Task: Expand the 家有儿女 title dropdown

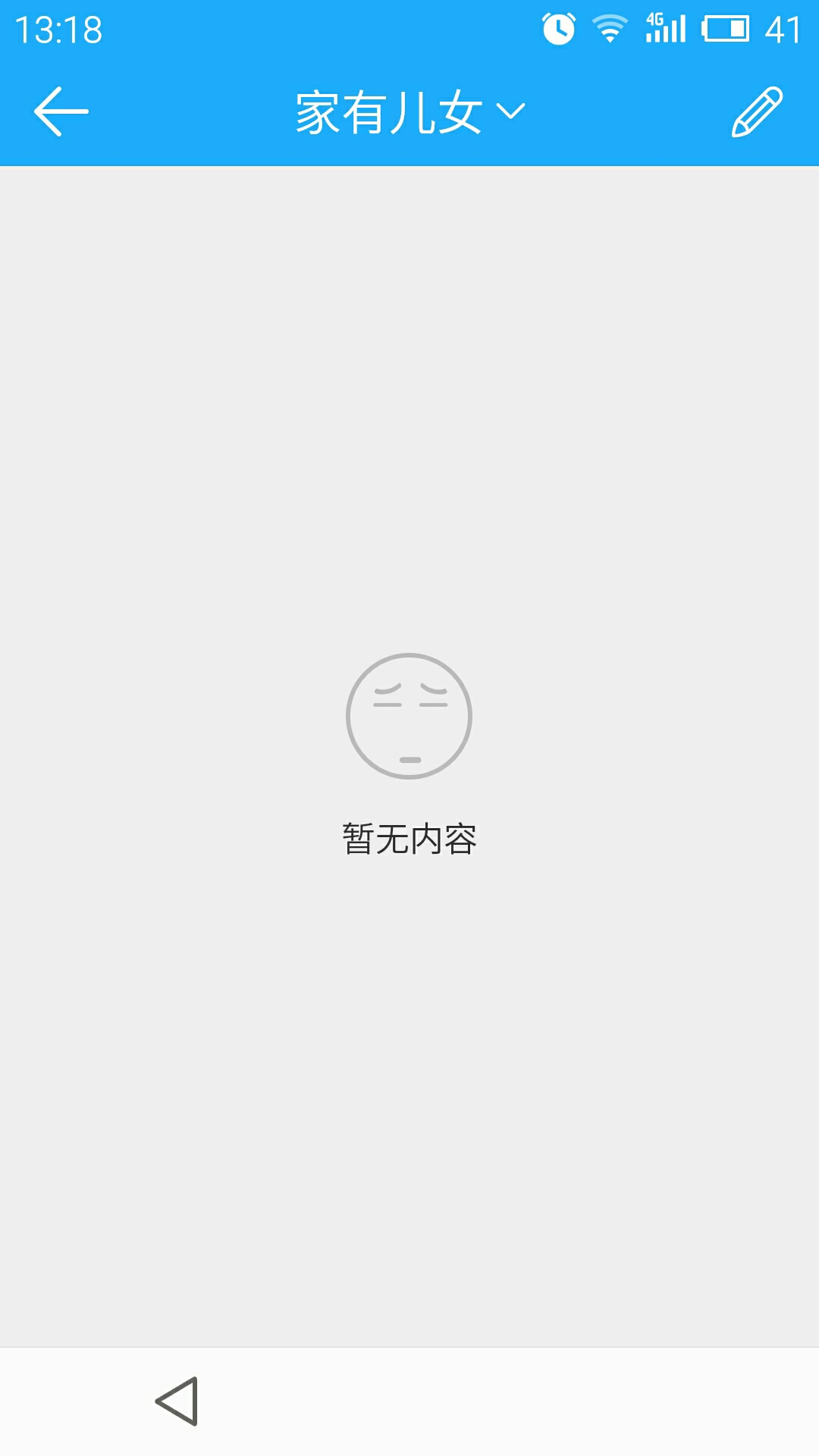Action: pyautogui.click(x=409, y=112)
